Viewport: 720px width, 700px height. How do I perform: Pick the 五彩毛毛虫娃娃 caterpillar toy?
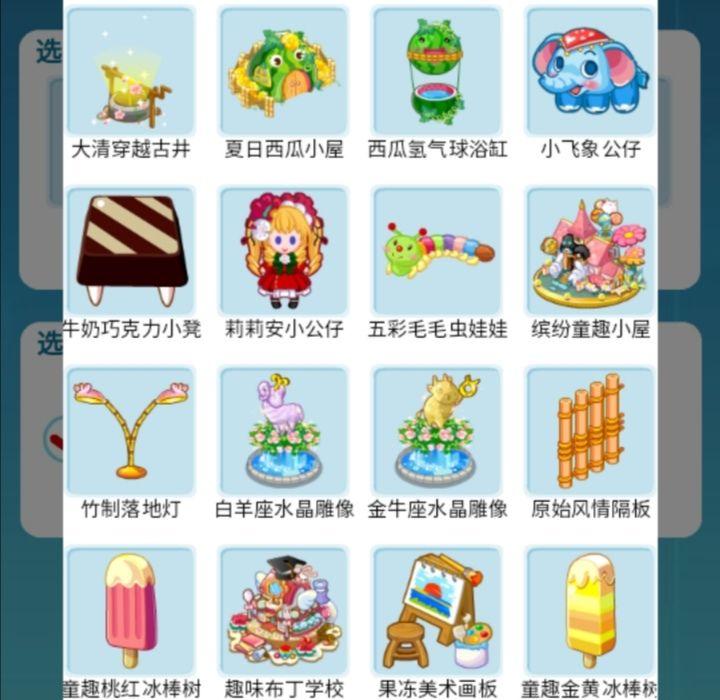tap(437, 252)
